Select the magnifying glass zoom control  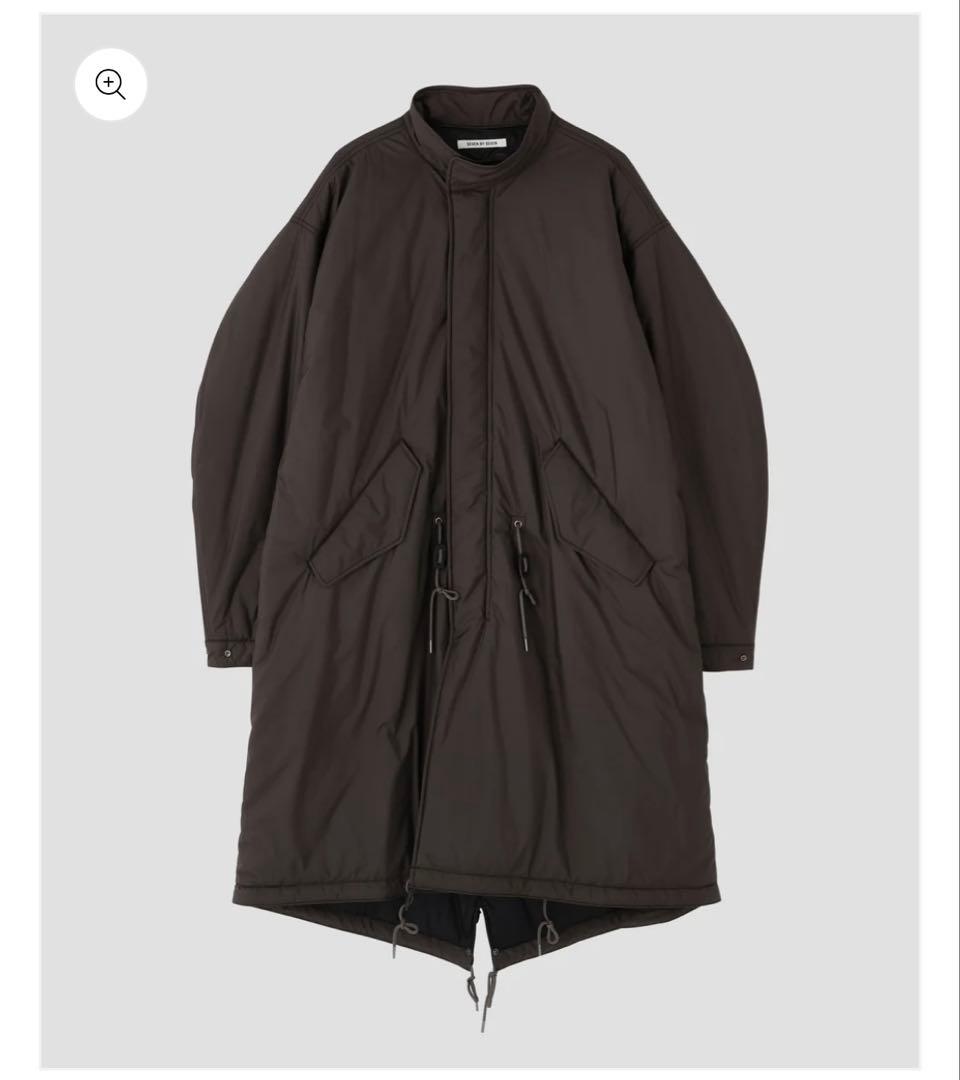[110, 84]
